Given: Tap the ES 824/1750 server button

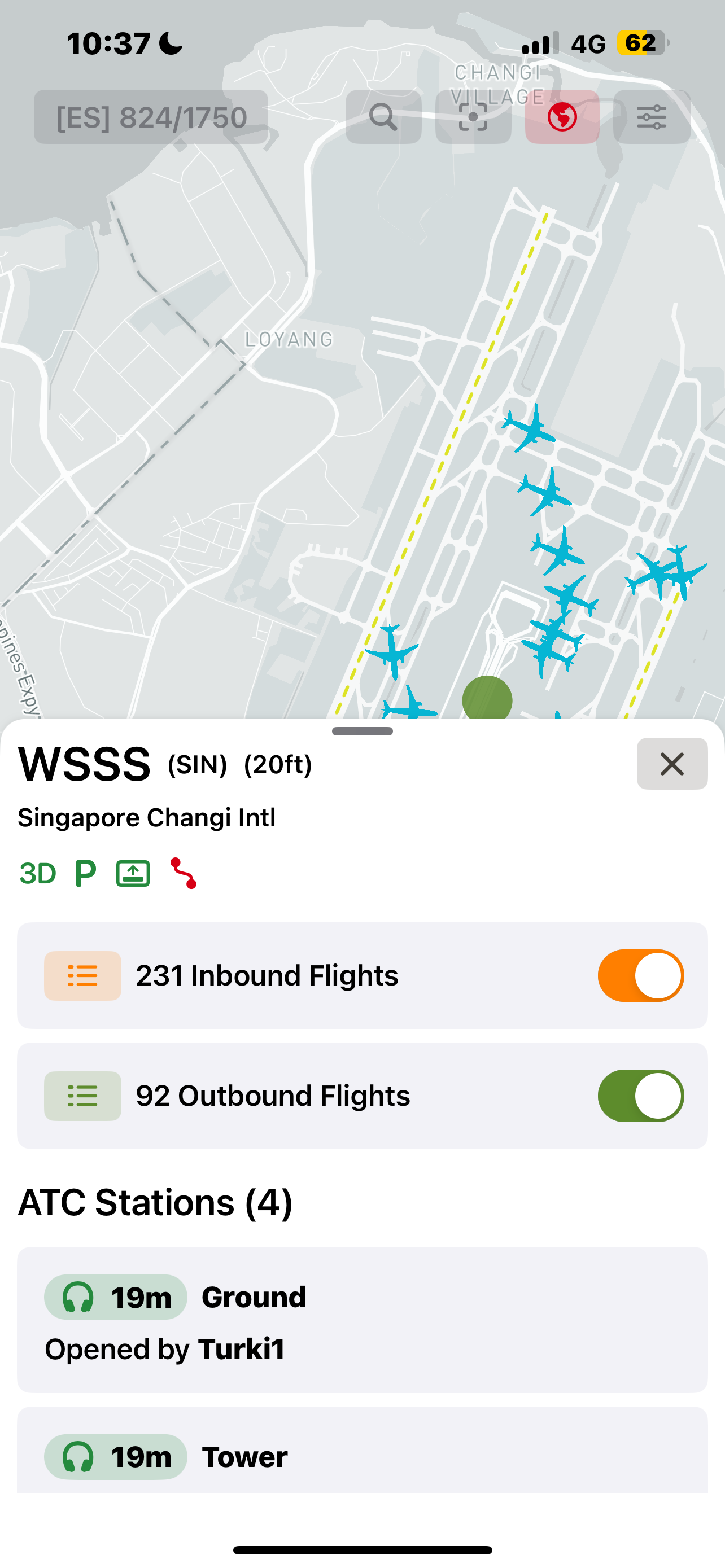Looking at the screenshot, I should click(151, 117).
